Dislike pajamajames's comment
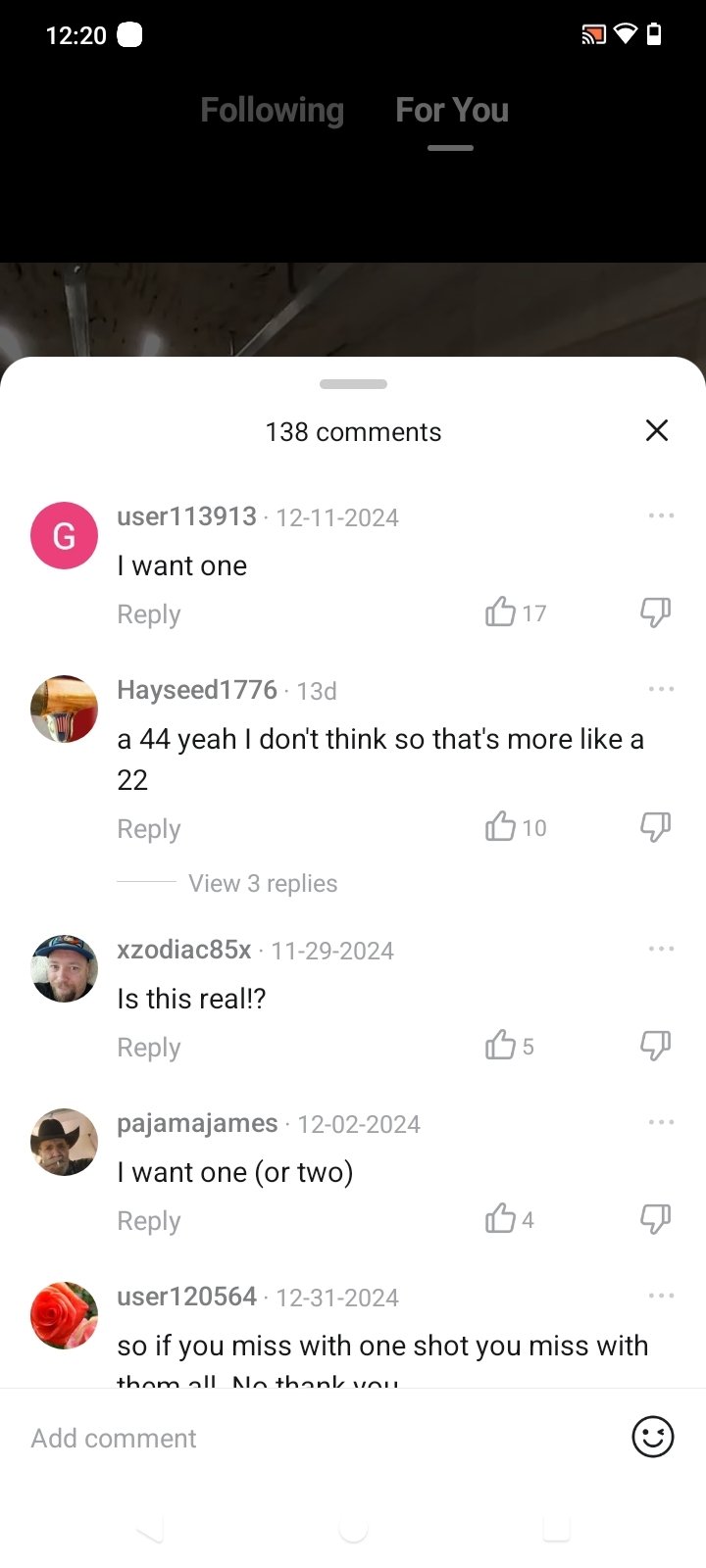Screen dimensions: 706x1568 click(655, 1218)
